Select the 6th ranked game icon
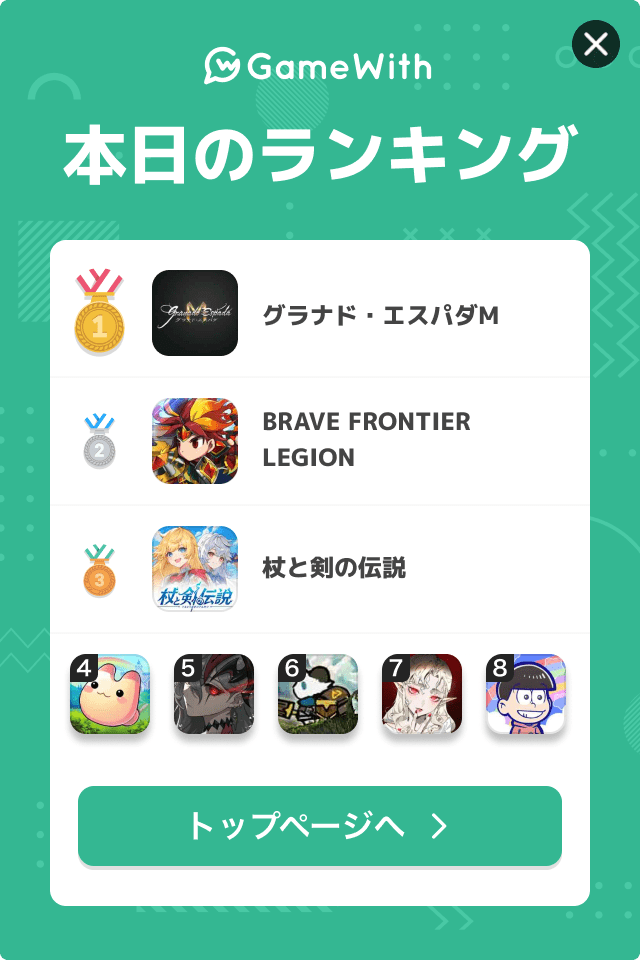The height and width of the screenshot is (960, 640). [318, 694]
